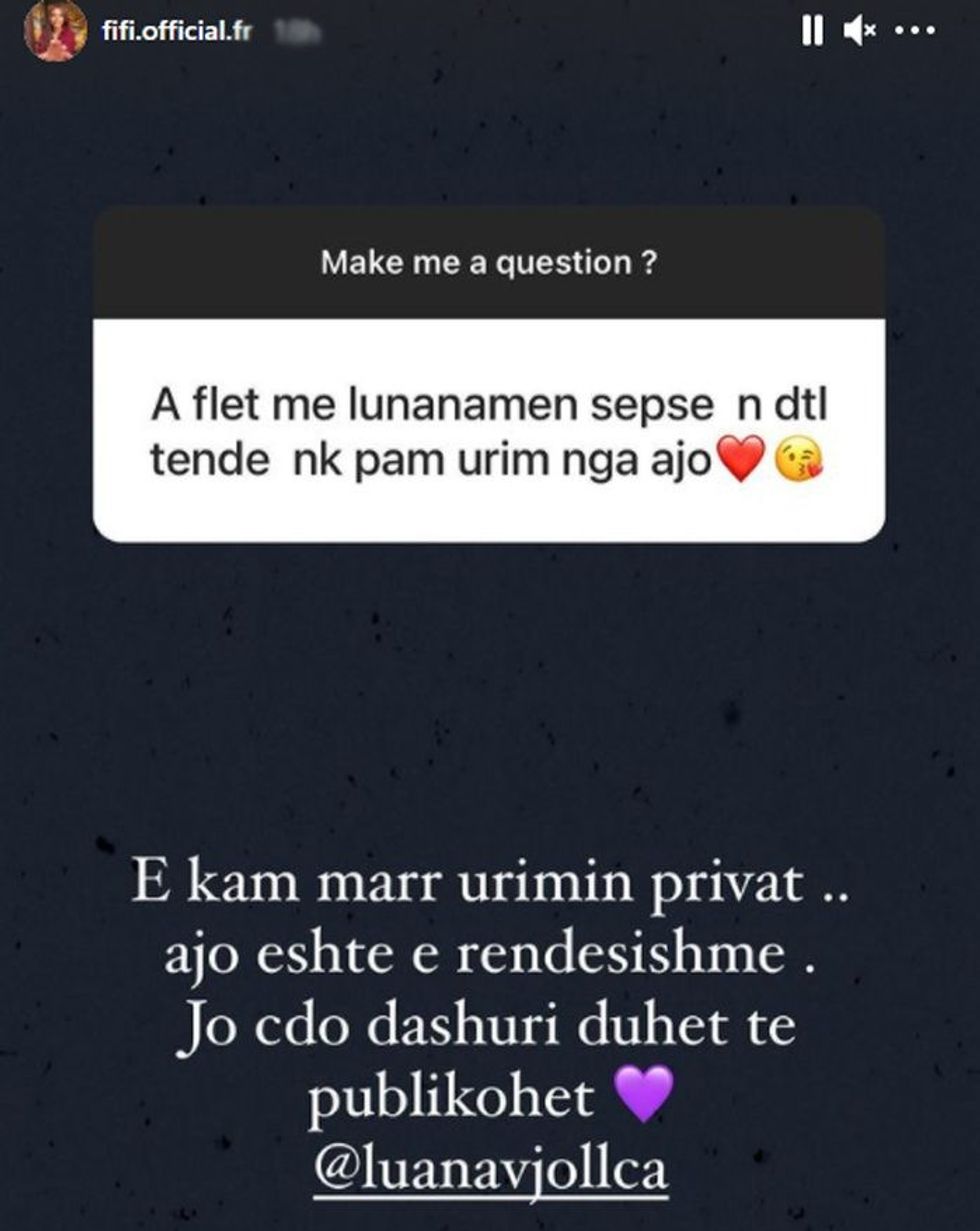Open the @luanavjollca mention
980x1231 pixels.
pyautogui.click(x=489, y=1171)
